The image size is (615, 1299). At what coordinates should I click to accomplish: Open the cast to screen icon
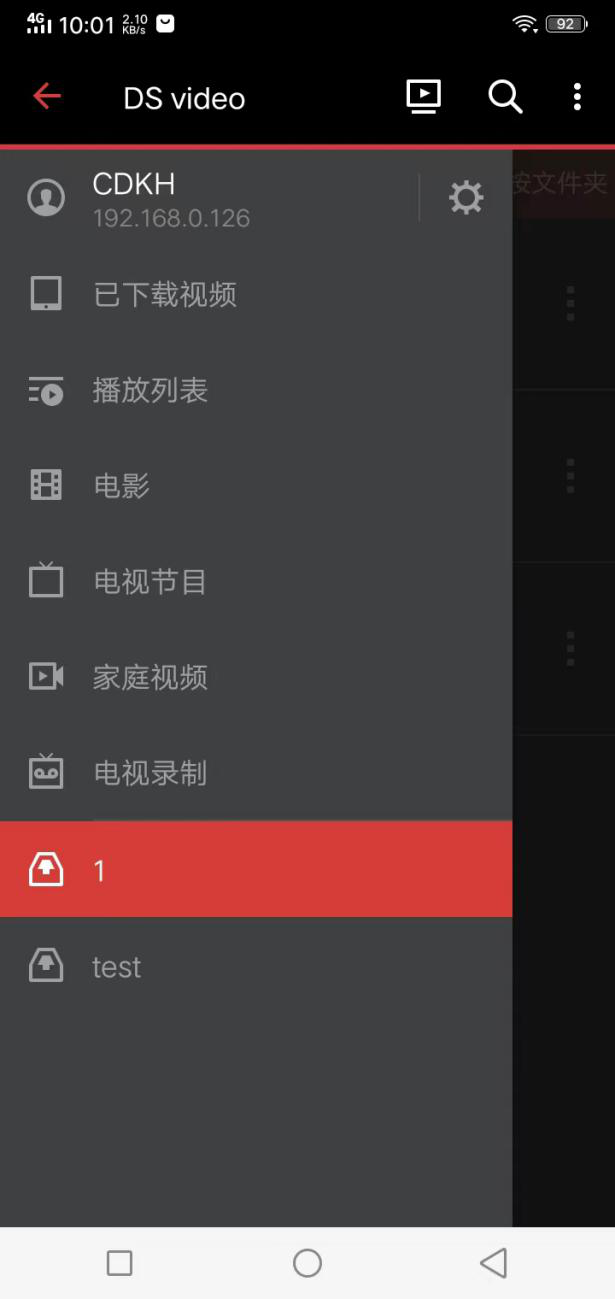click(x=424, y=97)
